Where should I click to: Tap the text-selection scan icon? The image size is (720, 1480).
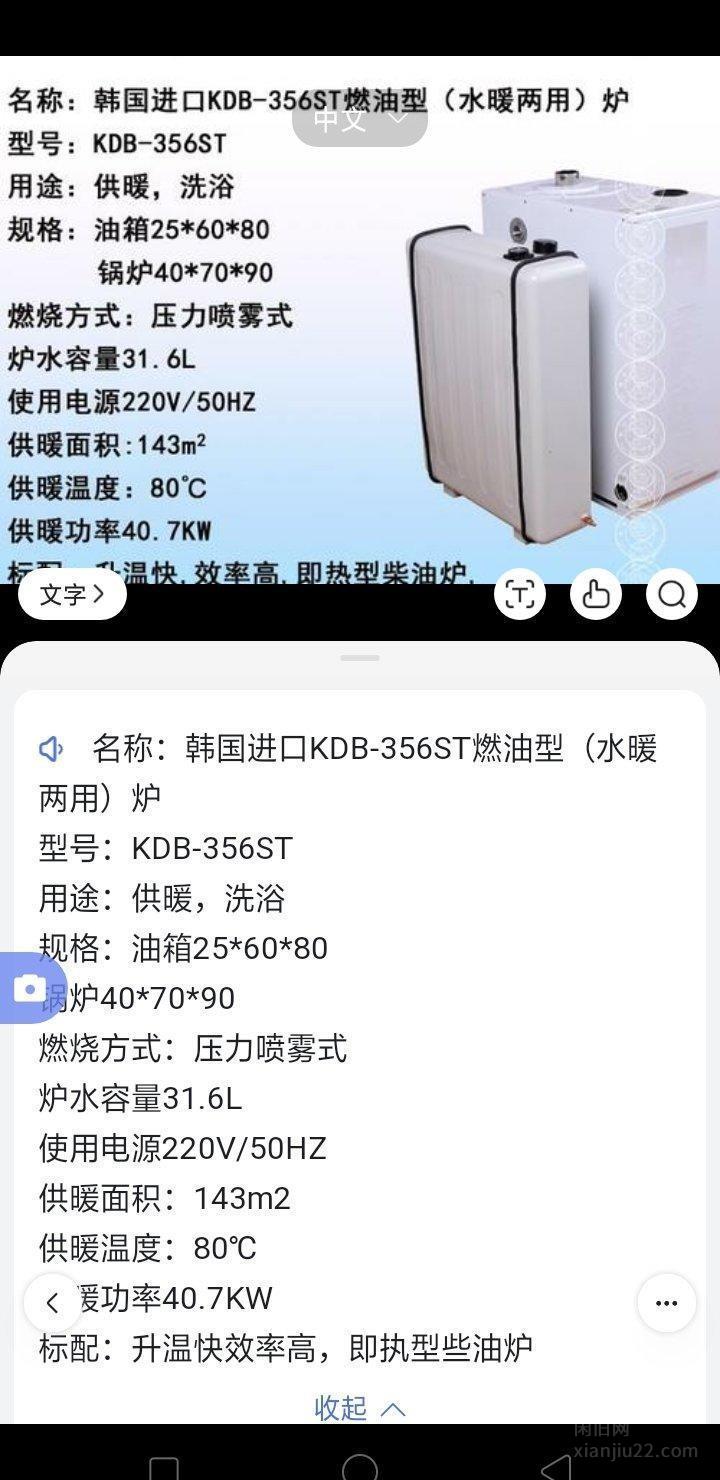pyautogui.click(x=520, y=595)
